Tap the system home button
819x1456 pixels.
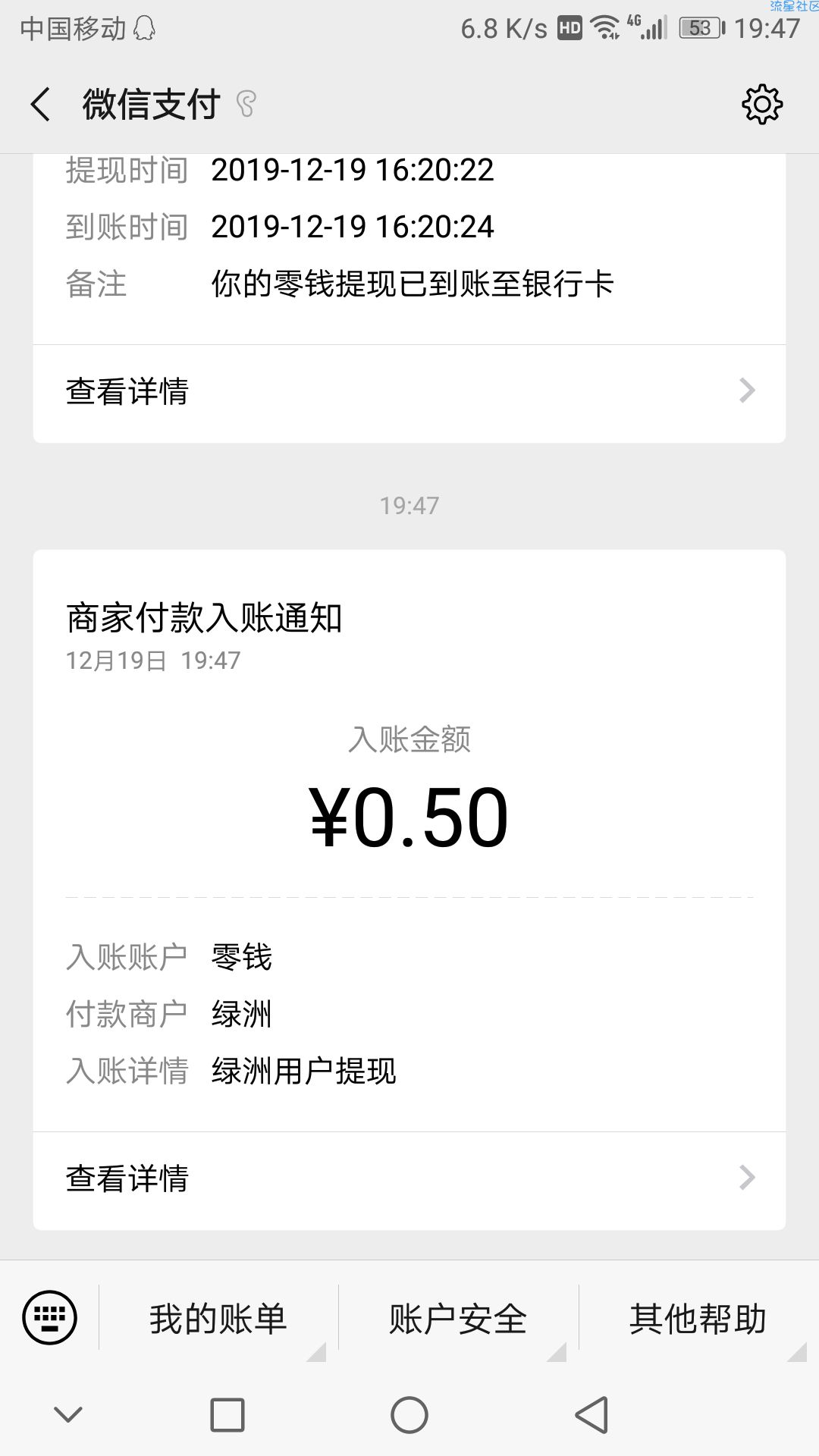[409, 1414]
